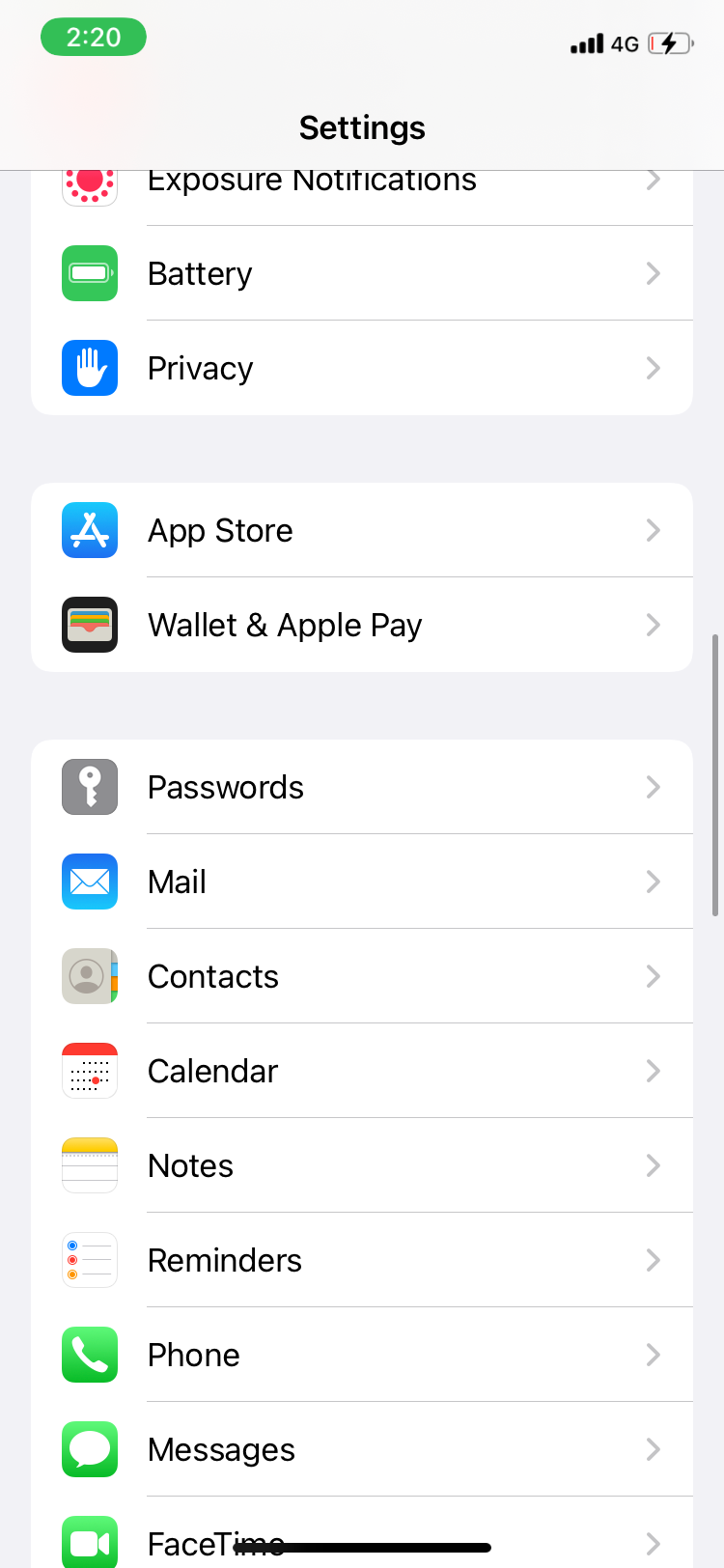Open Reminders settings
Viewport: 724px width, 1568px height.
tap(362, 1260)
